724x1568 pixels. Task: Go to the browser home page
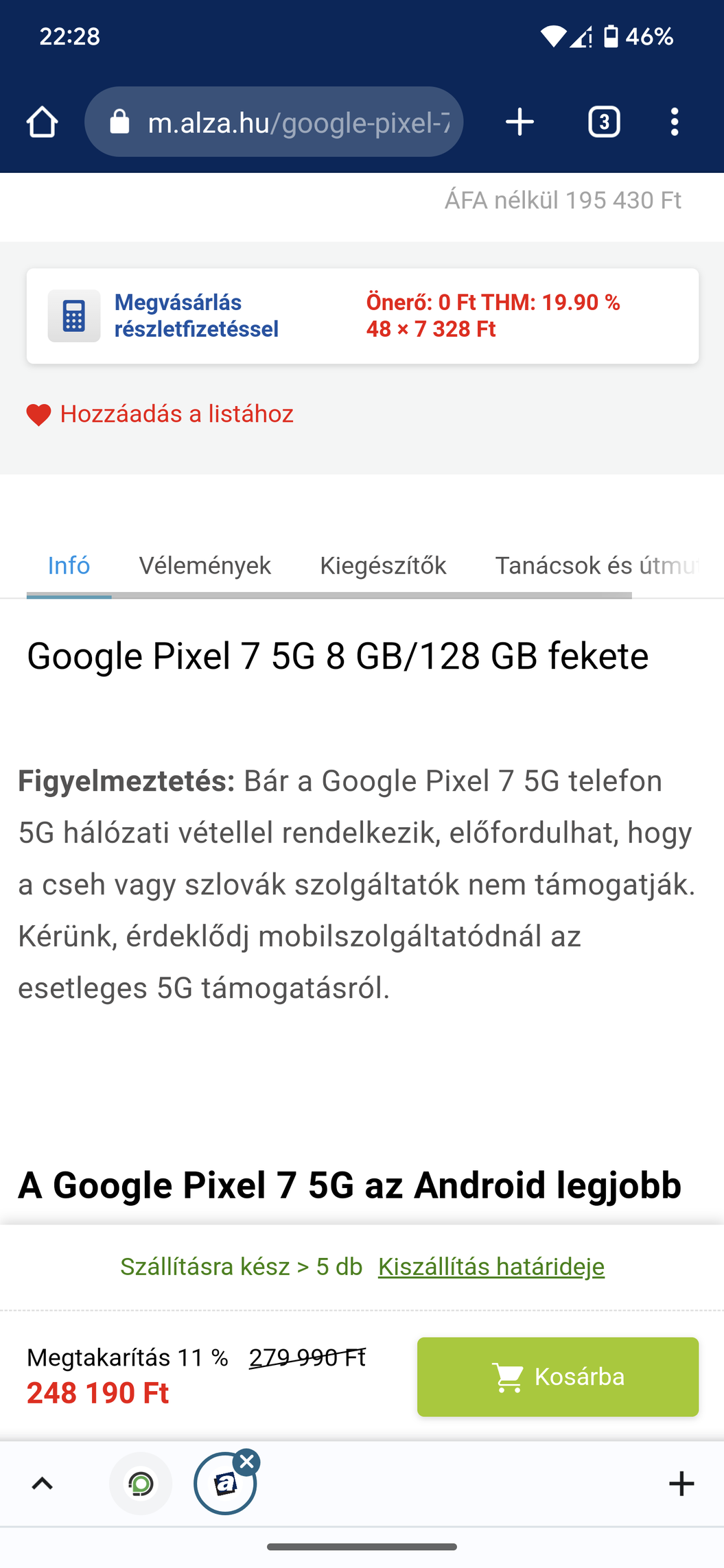tap(42, 122)
